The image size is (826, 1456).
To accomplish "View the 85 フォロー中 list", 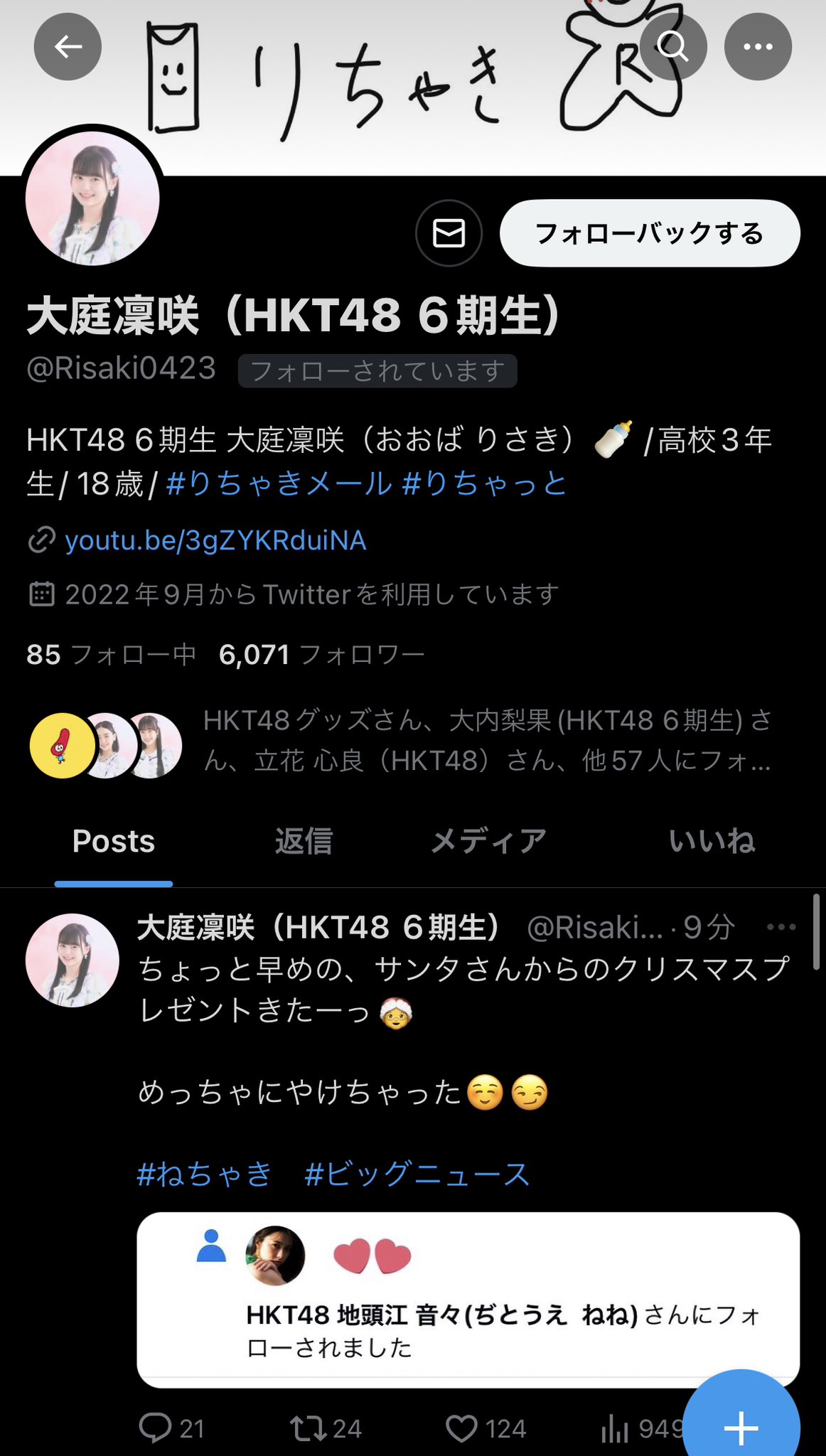I will tap(111, 654).
